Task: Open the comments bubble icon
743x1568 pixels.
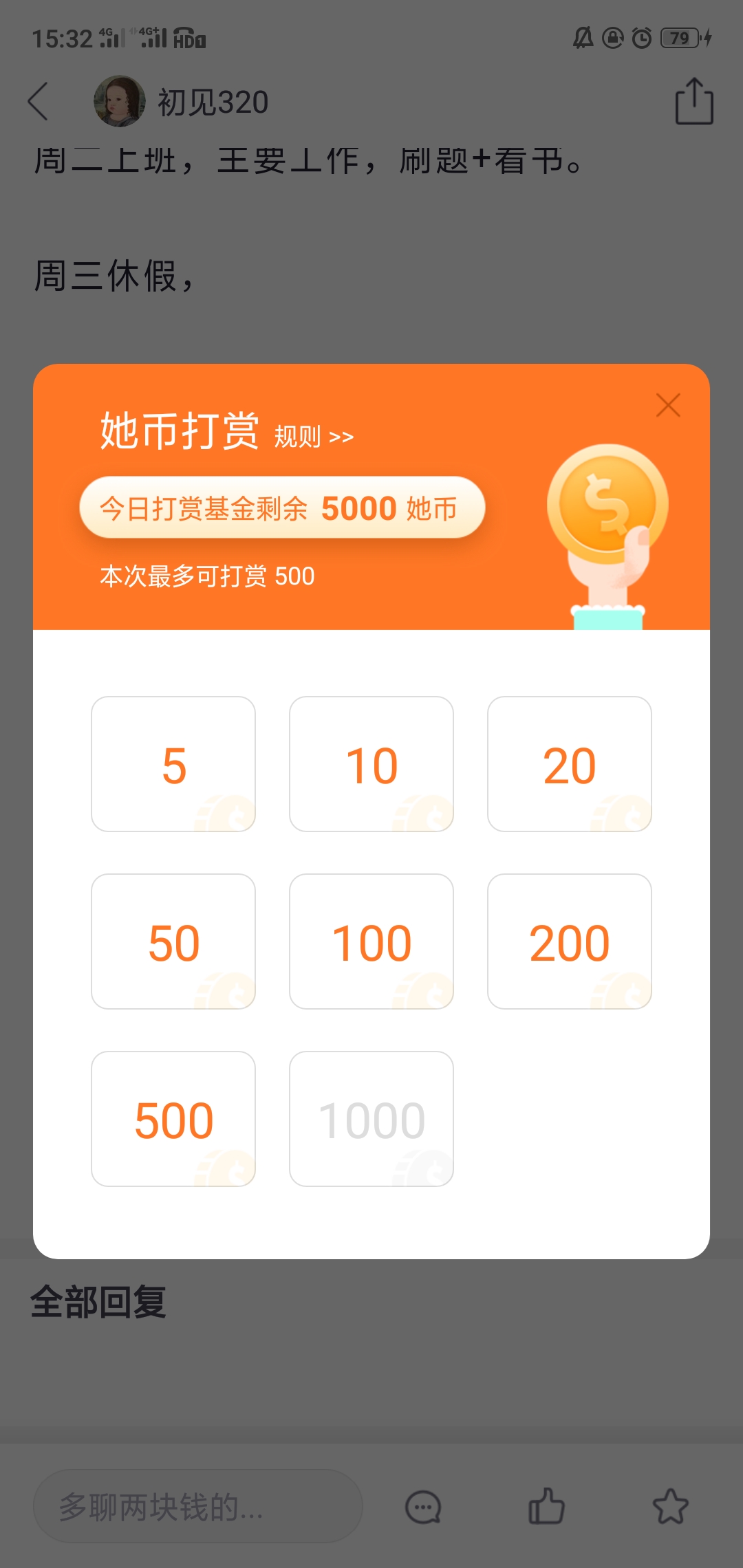Action: pos(423,1507)
